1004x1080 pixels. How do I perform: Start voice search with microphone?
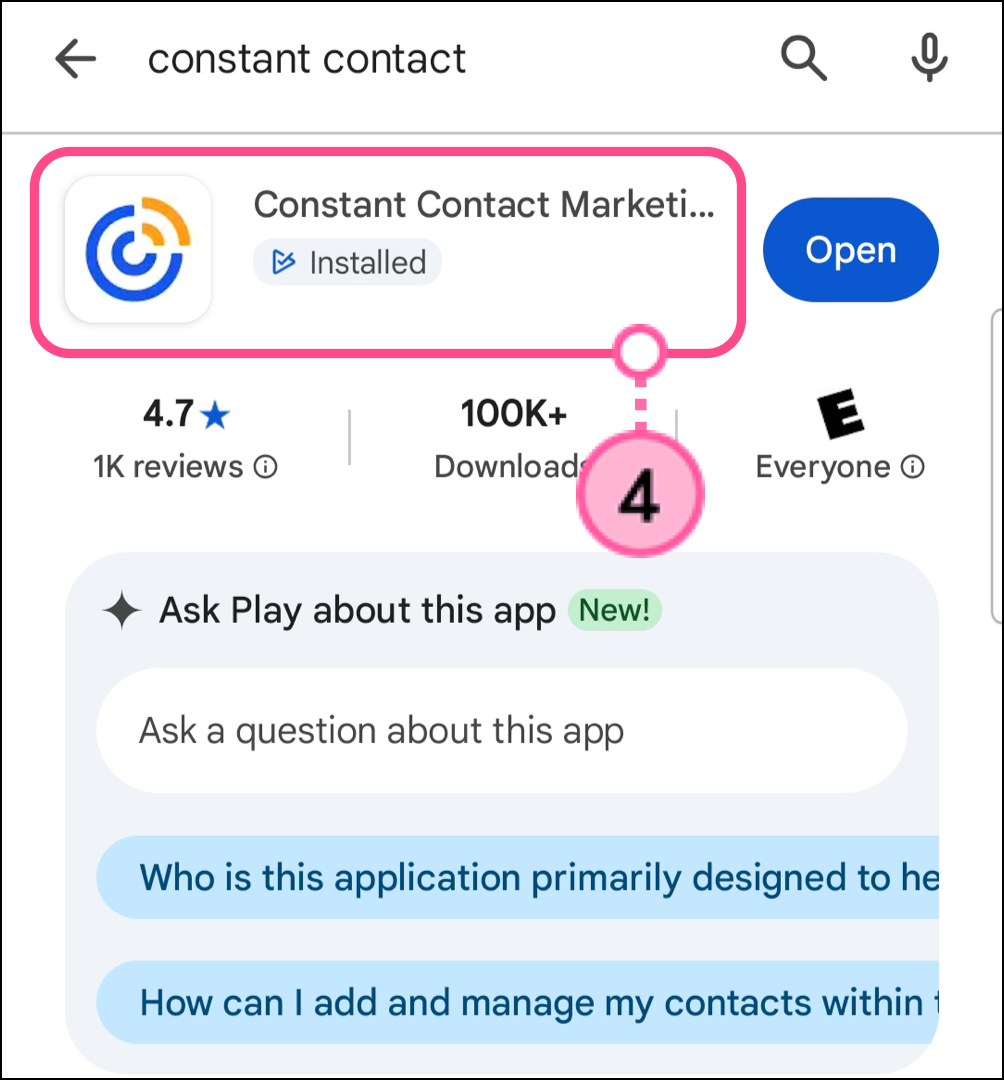(929, 59)
